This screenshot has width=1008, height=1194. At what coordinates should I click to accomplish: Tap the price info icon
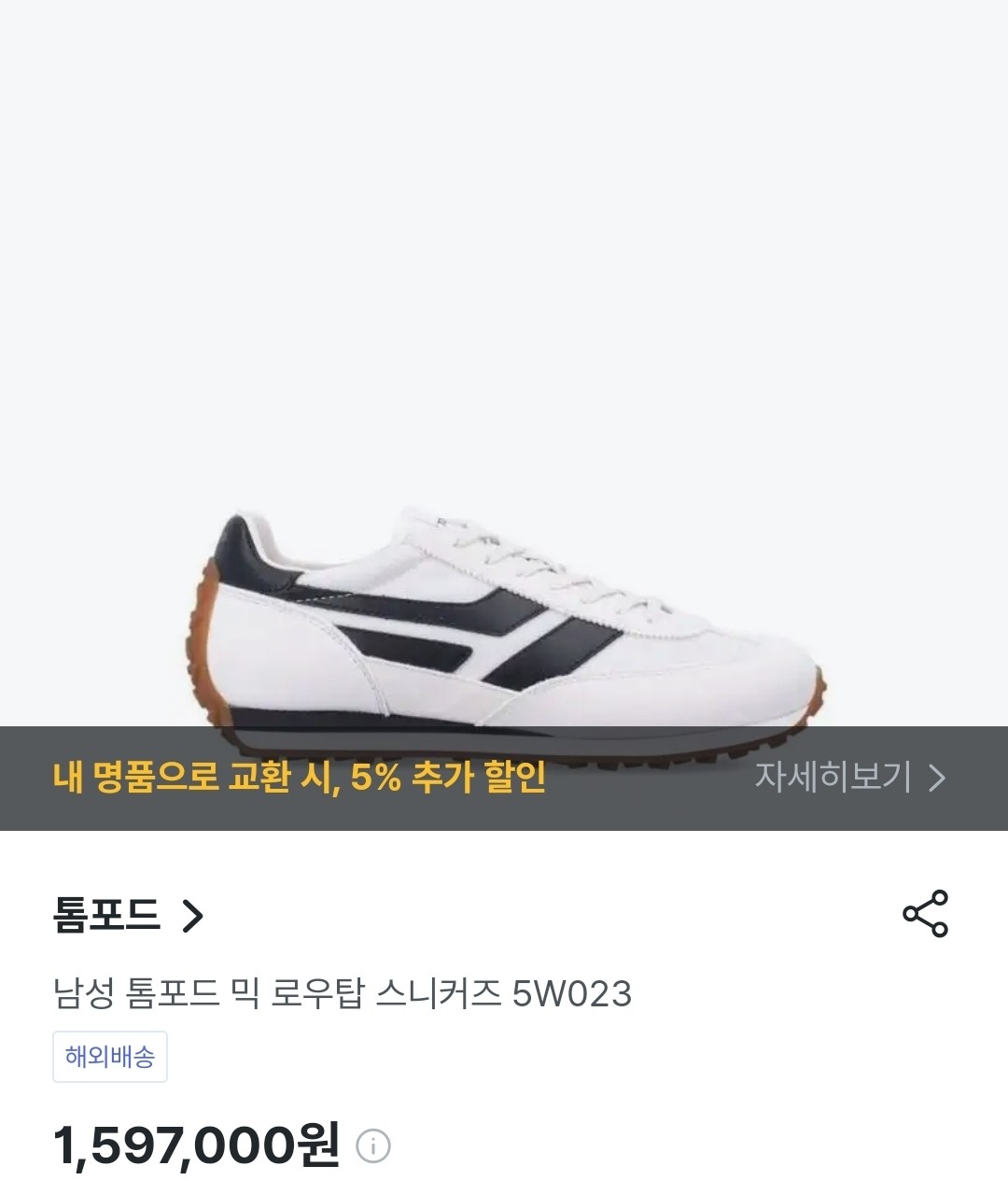pyautogui.click(x=373, y=1145)
